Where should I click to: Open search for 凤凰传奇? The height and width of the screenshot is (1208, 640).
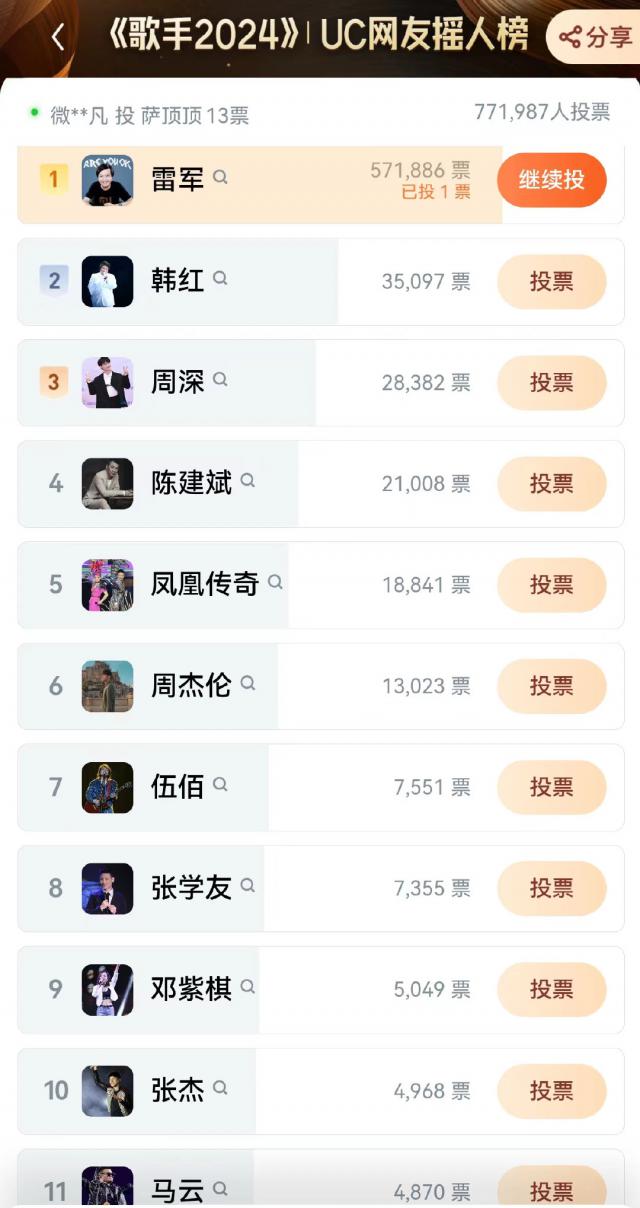(x=275, y=581)
